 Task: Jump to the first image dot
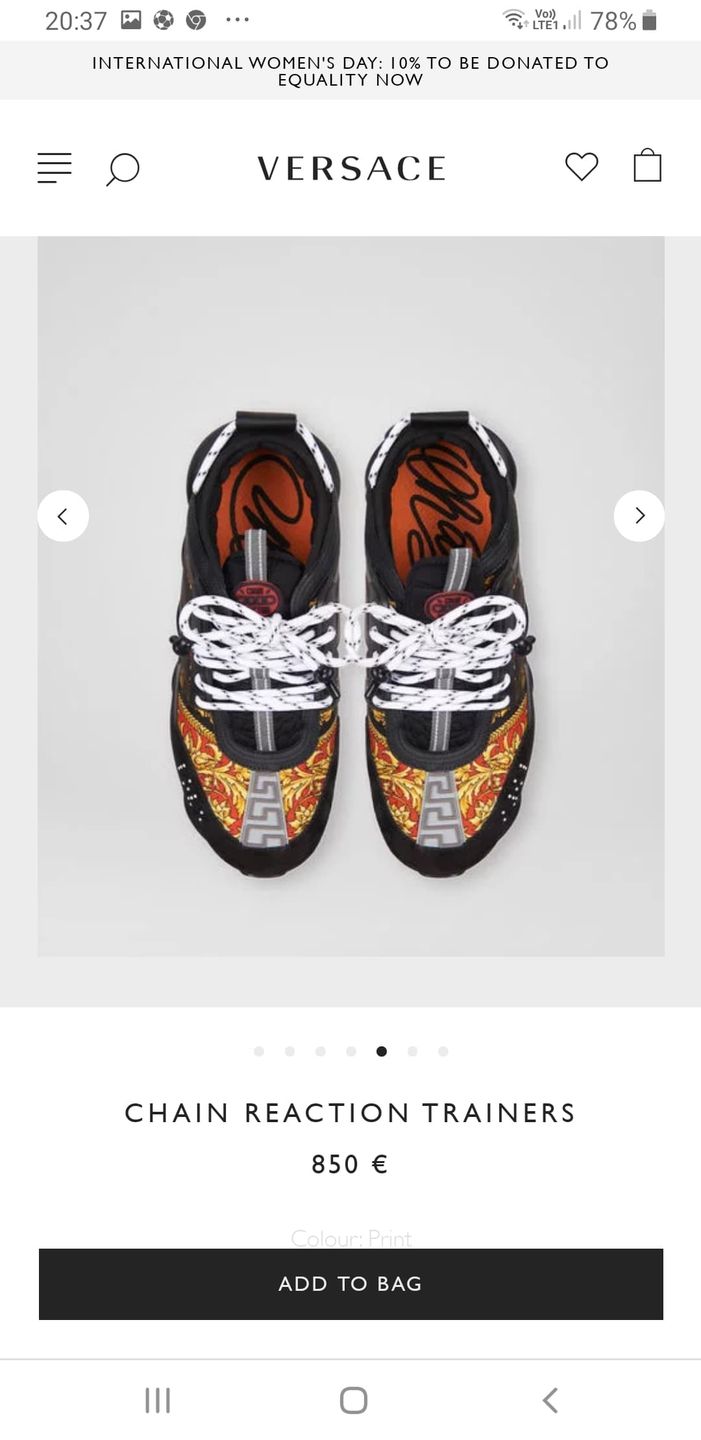coord(259,1051)
